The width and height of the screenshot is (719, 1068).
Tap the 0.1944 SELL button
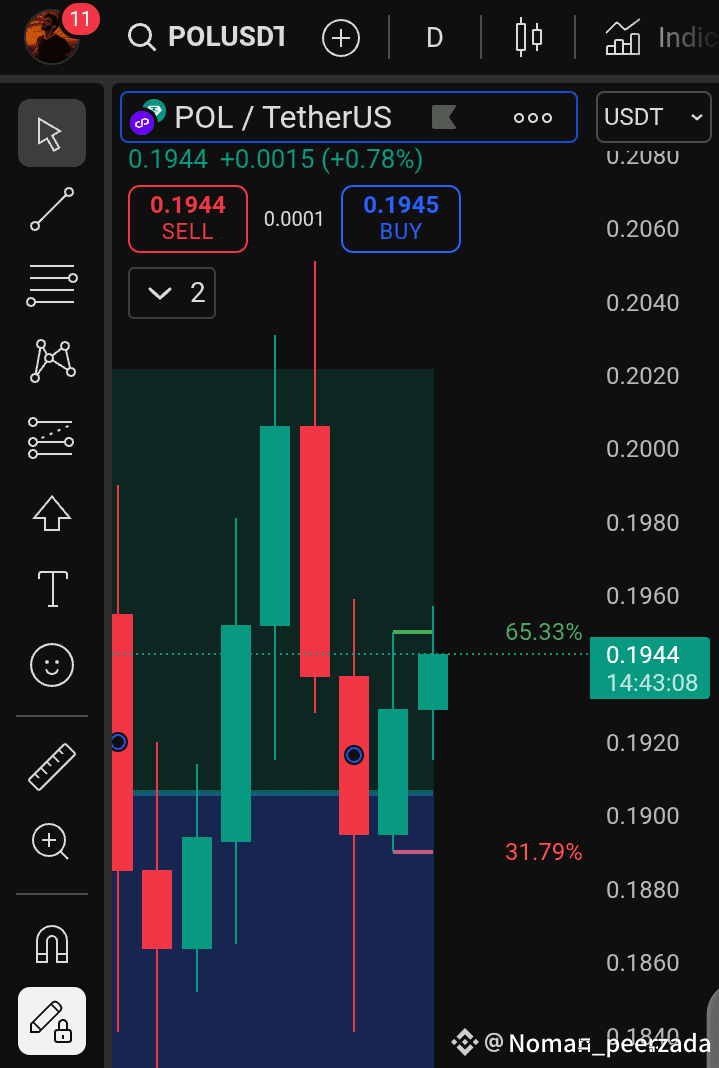[x=188, y=219]
